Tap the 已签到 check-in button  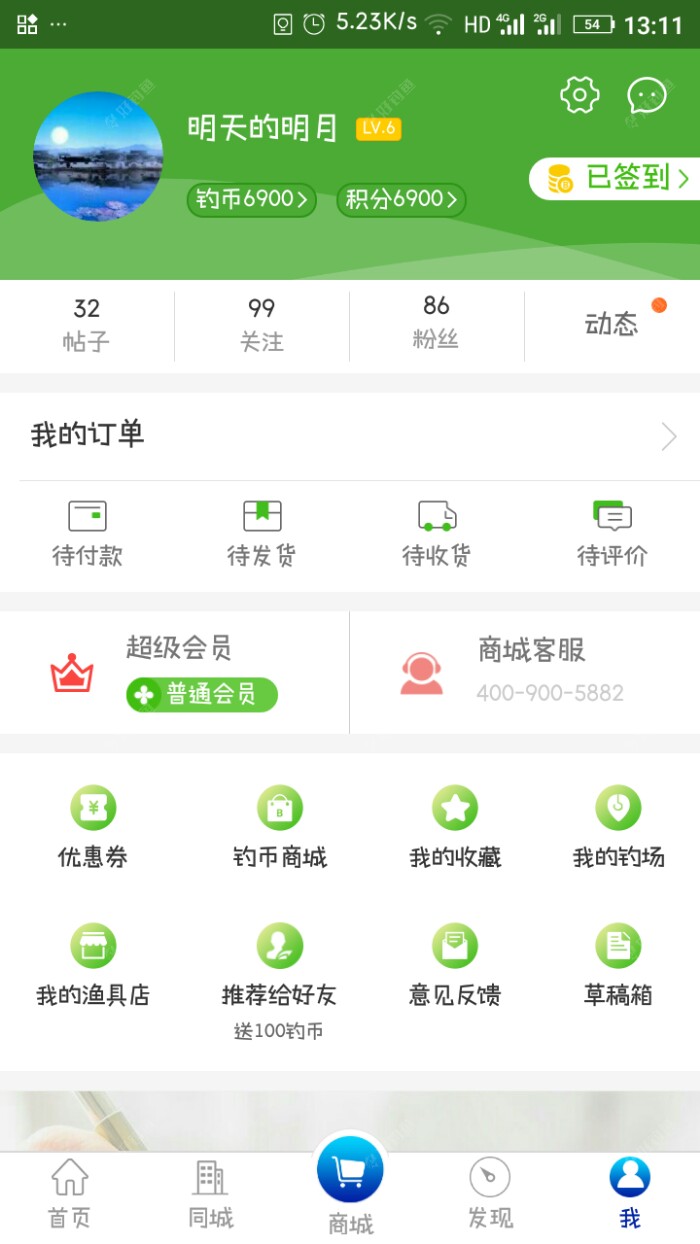617,179
